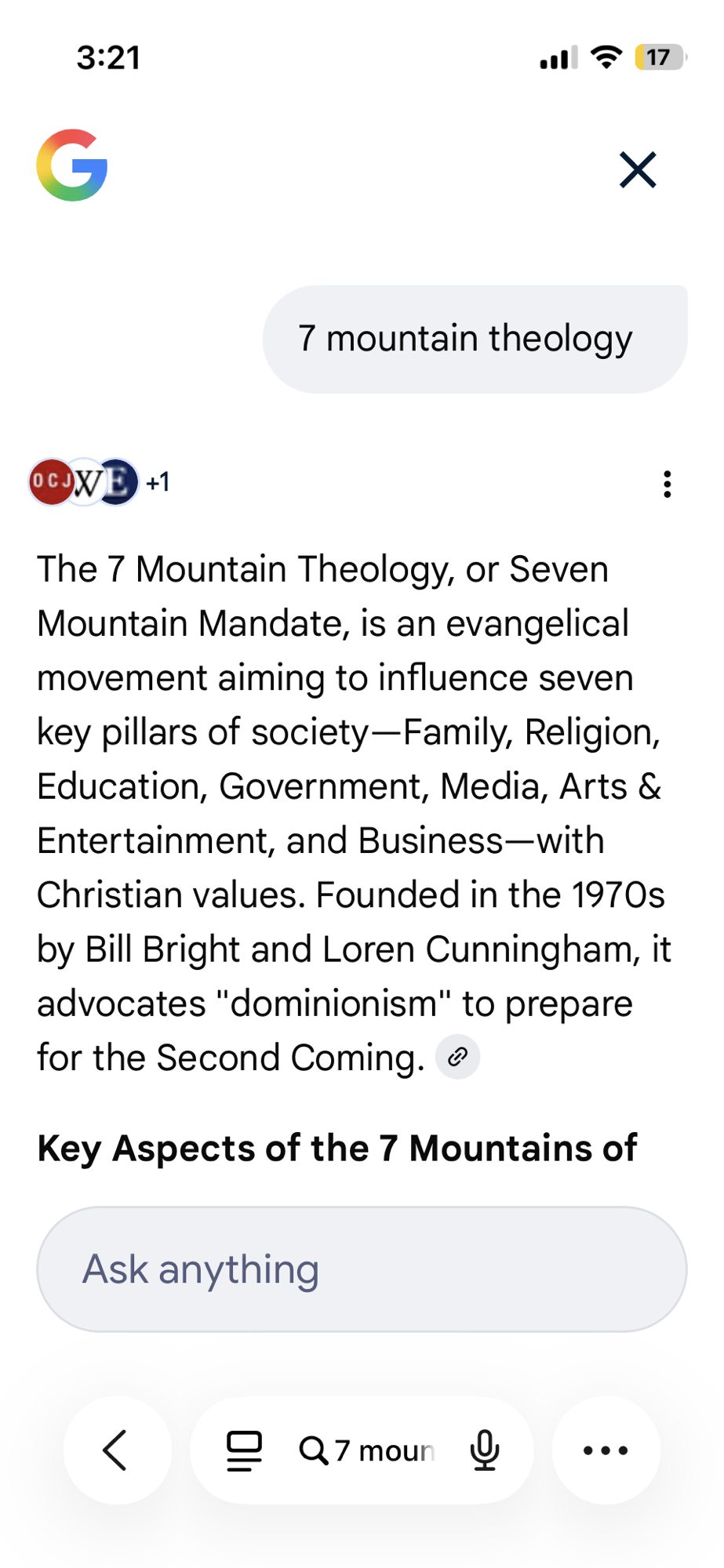Tap the link icon after Second Coming
The image size is (724, 1568).
(457, 1057)
